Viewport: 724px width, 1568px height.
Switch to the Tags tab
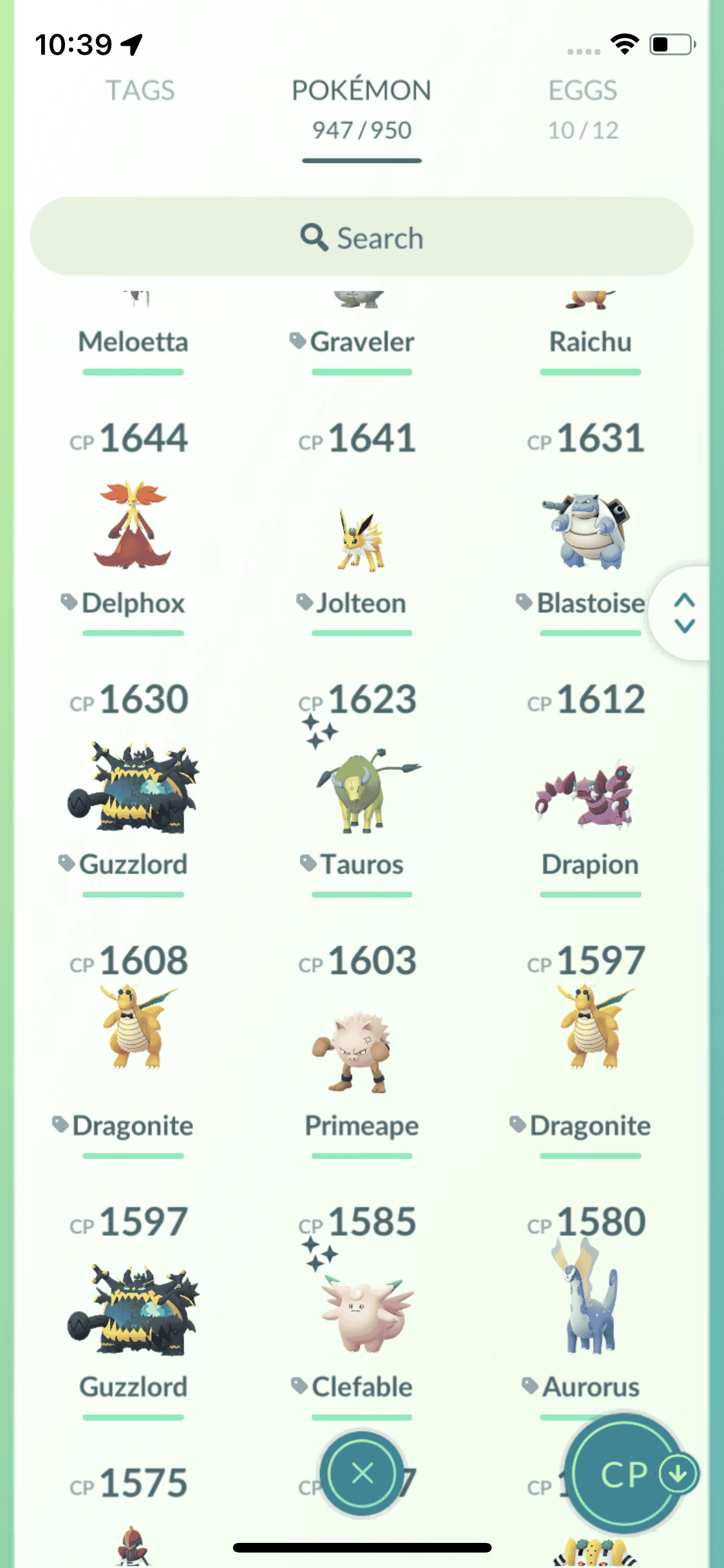tap(140, 91)
